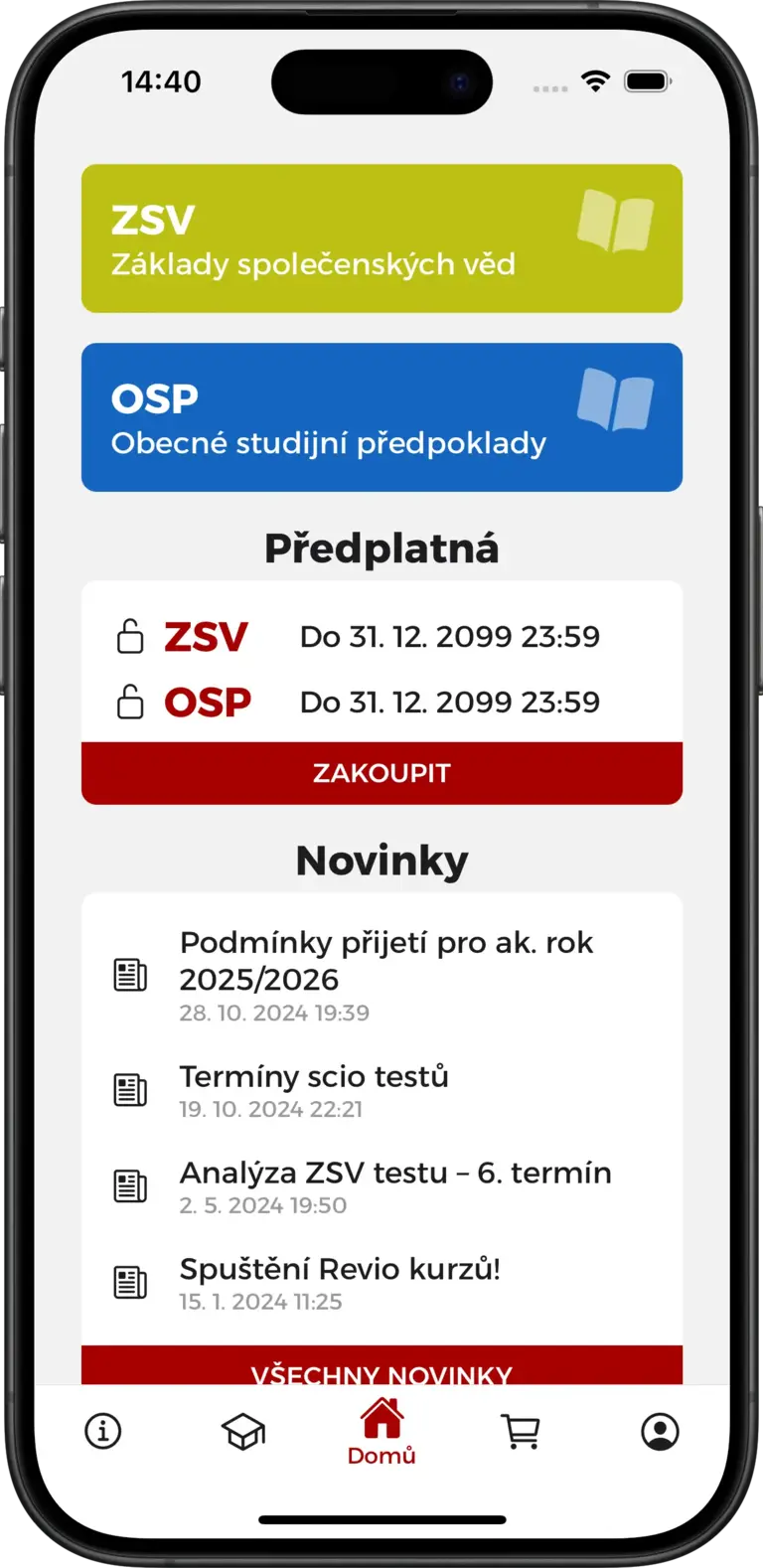
Task: Select the Domů home tab
Action: point(381,1432)
